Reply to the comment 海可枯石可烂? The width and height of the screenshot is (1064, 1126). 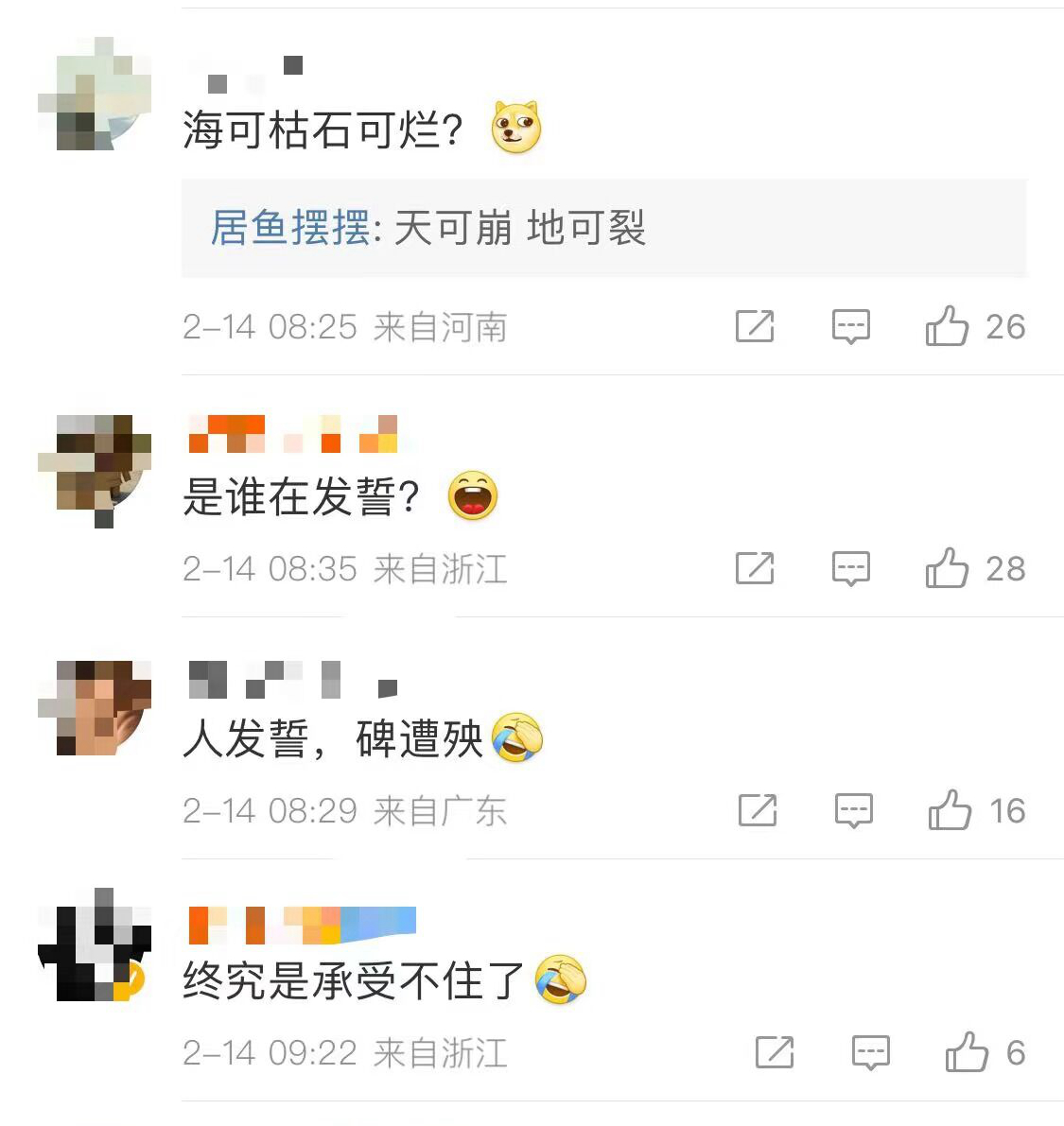850,326
